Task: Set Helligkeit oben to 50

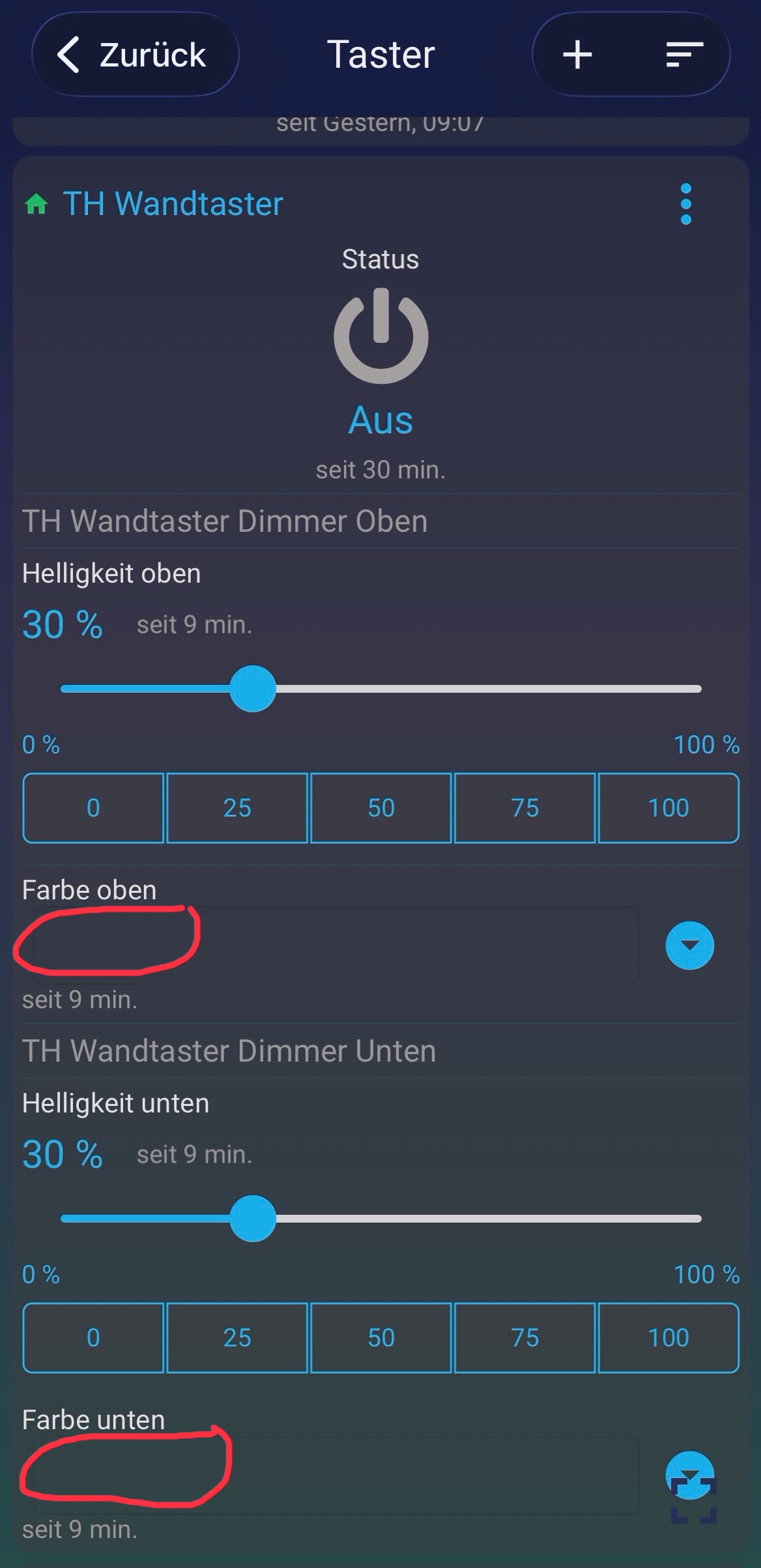Action: [381, 808]
